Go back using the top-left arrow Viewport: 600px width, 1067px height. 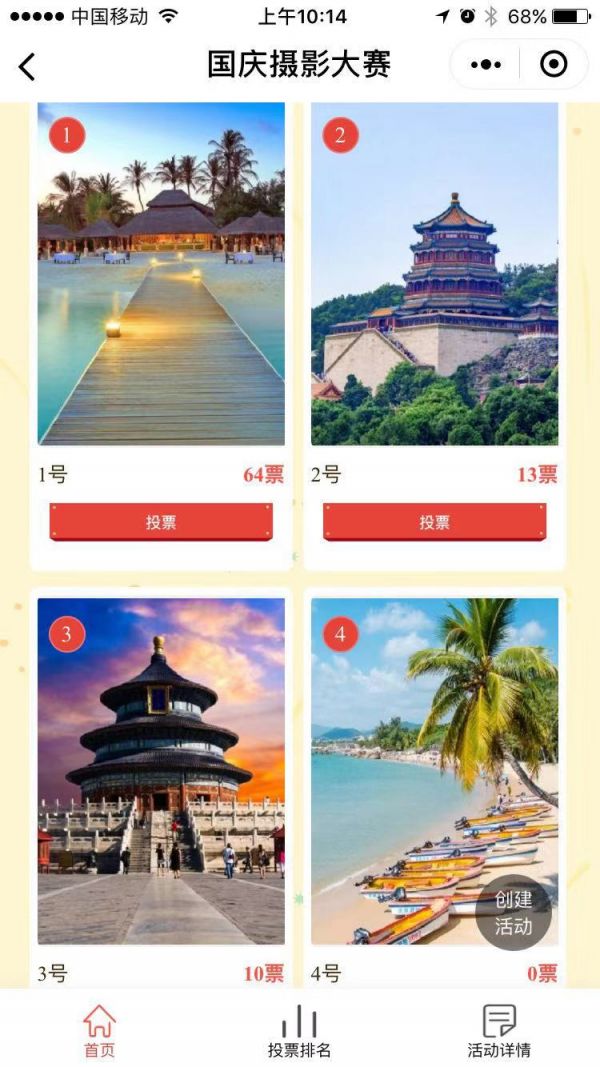27,66
